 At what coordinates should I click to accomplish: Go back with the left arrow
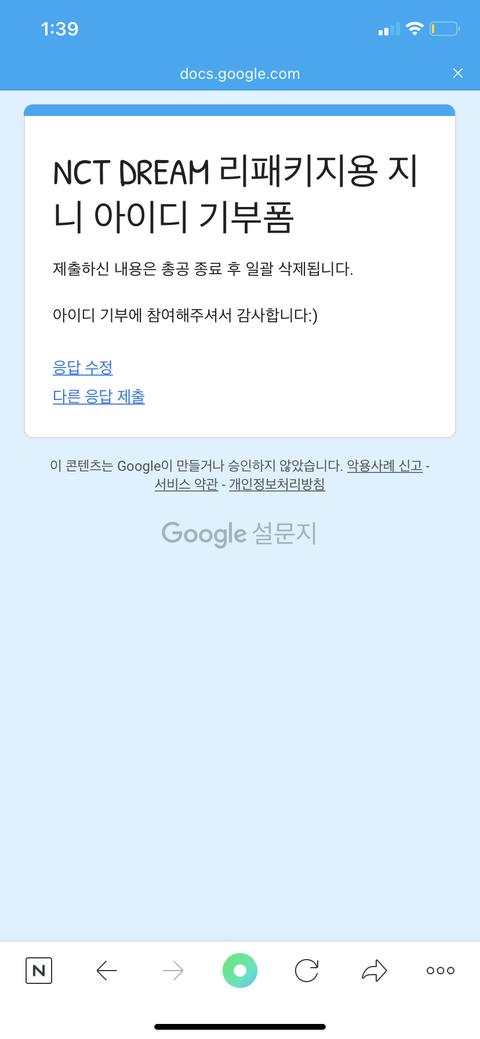click(x=106, y=971)
